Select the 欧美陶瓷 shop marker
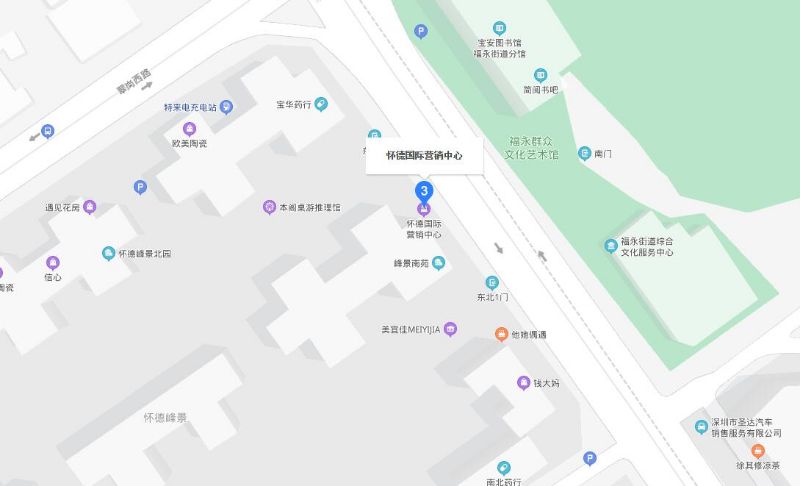Screen dimensions: 800x486 pyautogui.click(x=189, y=129)
